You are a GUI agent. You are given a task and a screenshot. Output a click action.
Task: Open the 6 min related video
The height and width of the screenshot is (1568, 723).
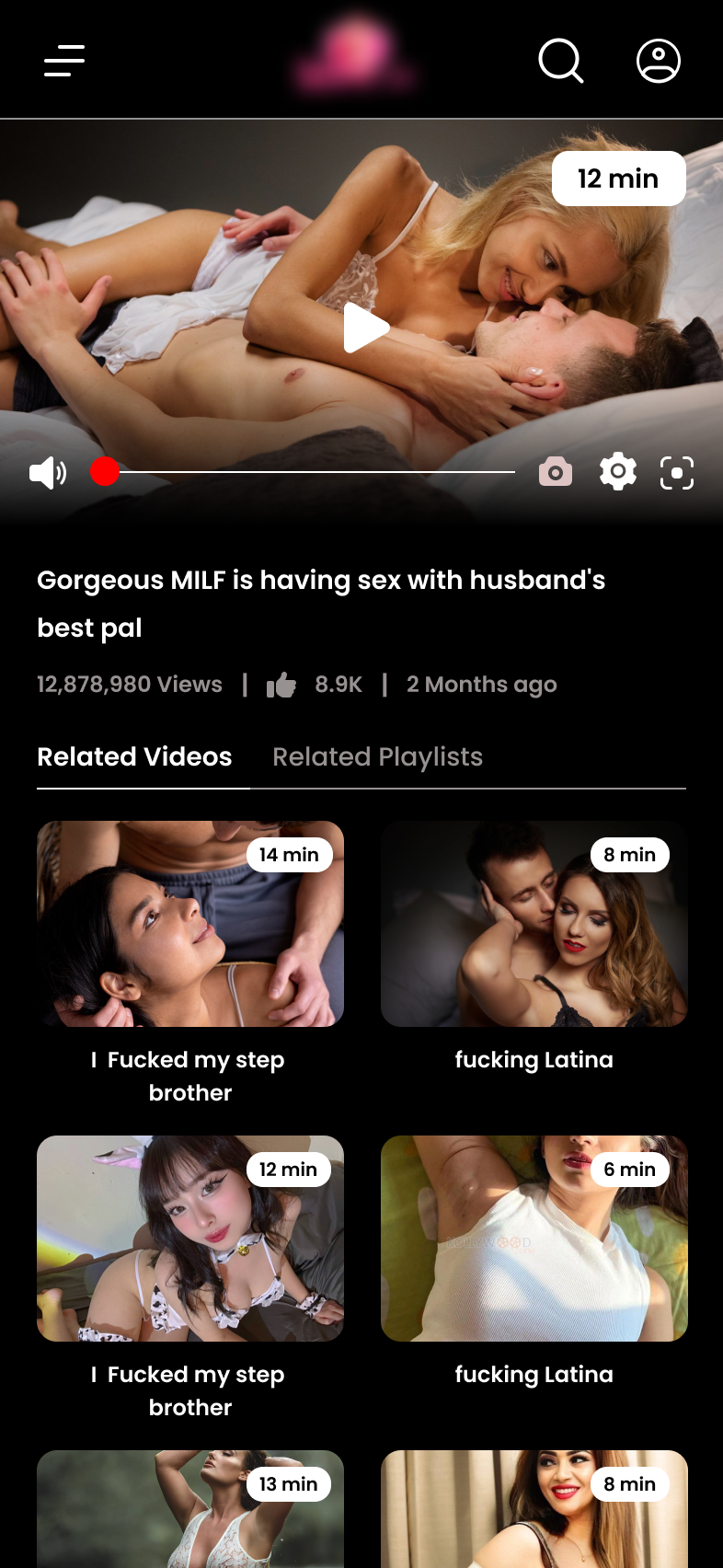pyautogui.click(x=534, y=1239)
